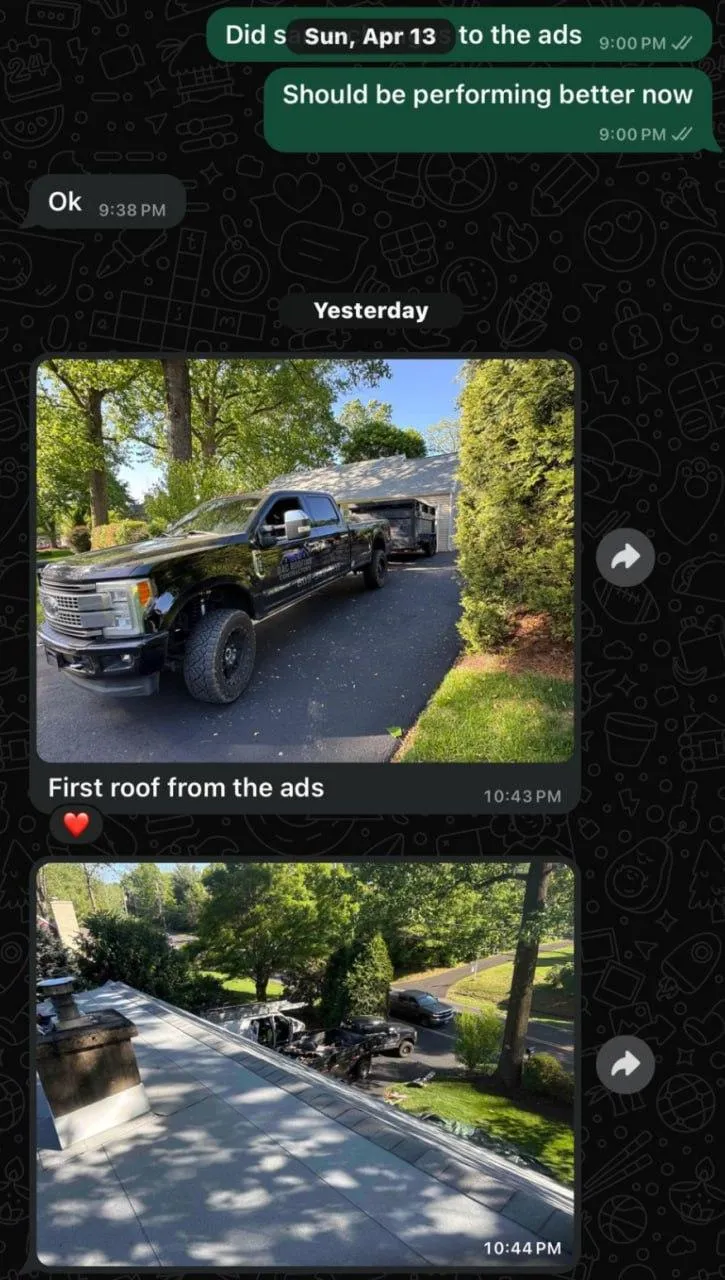Image resolution: width=725 pixels, height=1280 pixels.
Task: Forward the rooftop view photo
Action: click(625, 1065)
